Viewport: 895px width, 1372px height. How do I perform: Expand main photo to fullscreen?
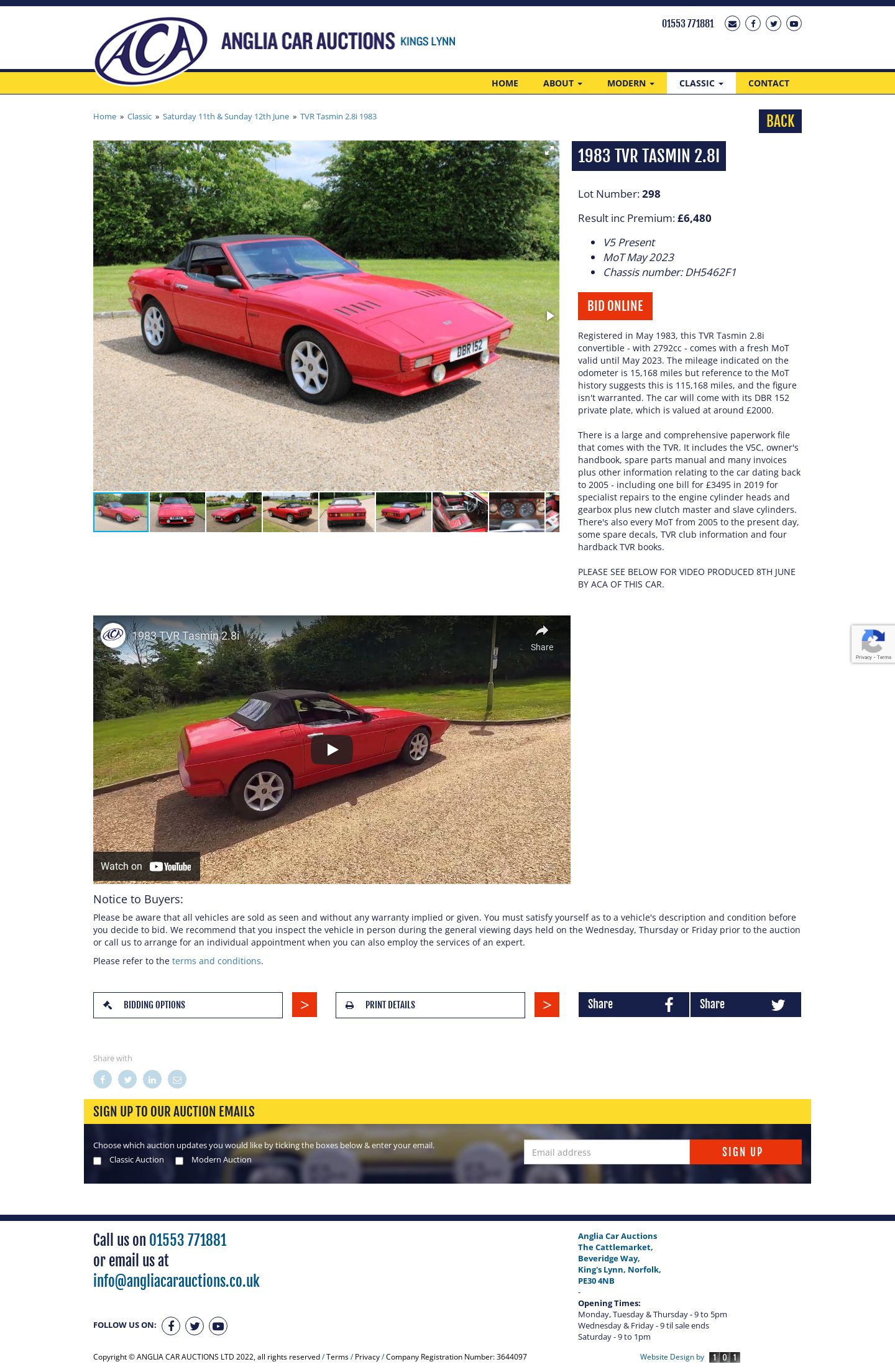pos(549,151)
